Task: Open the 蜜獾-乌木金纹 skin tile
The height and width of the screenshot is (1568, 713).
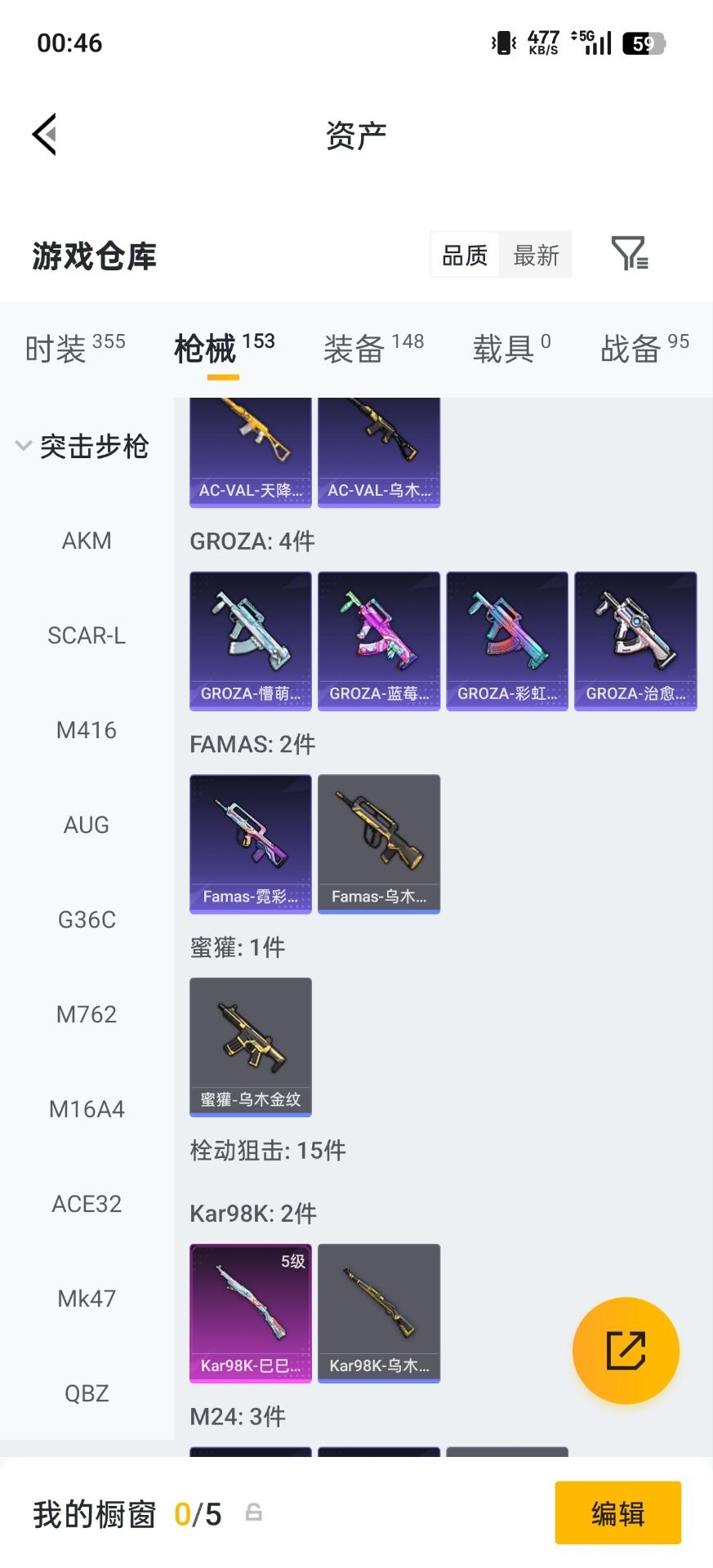Action: point(251,1047)
